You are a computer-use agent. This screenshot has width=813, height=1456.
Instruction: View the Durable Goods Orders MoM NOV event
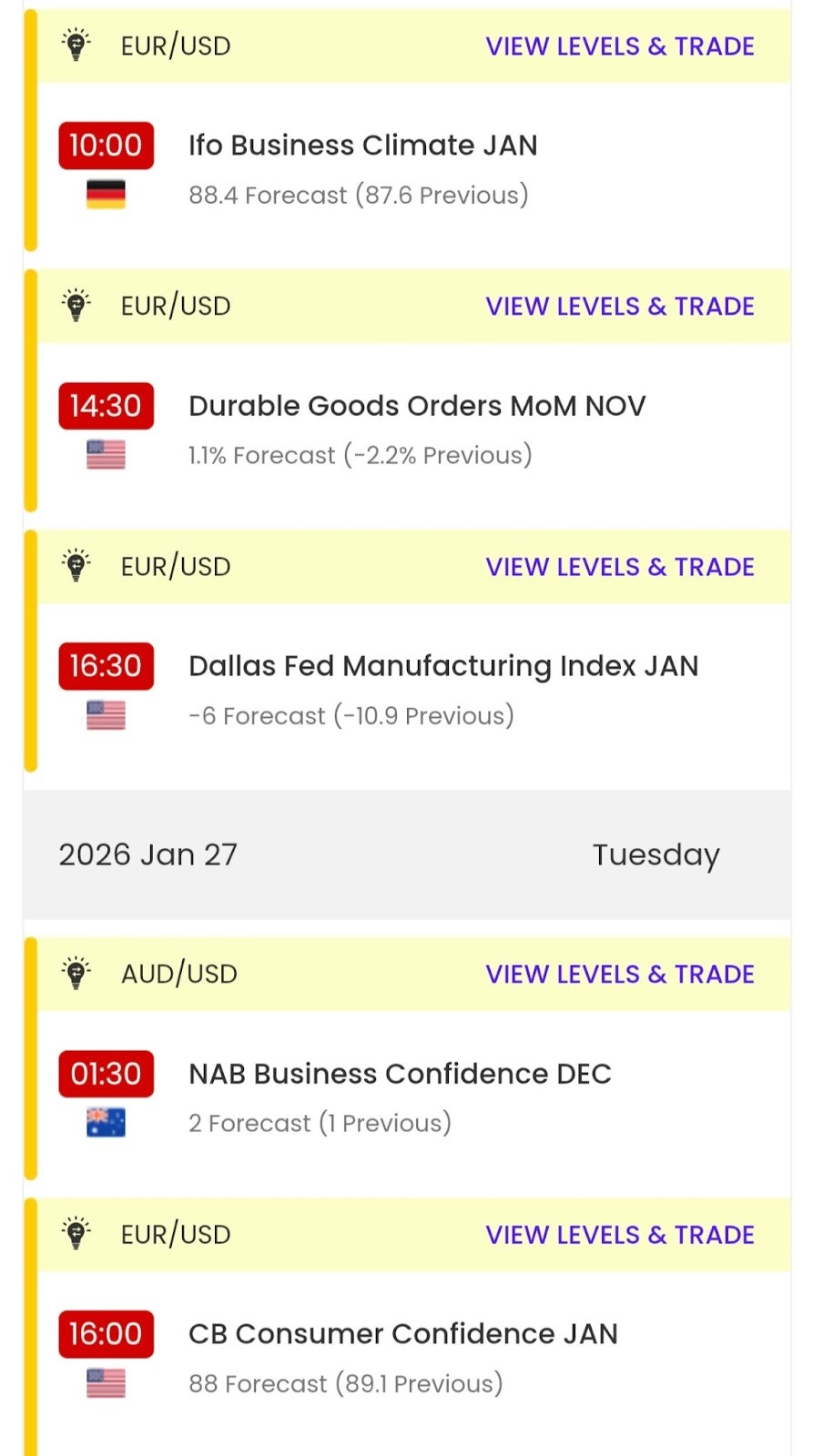[x=416, y=406]
